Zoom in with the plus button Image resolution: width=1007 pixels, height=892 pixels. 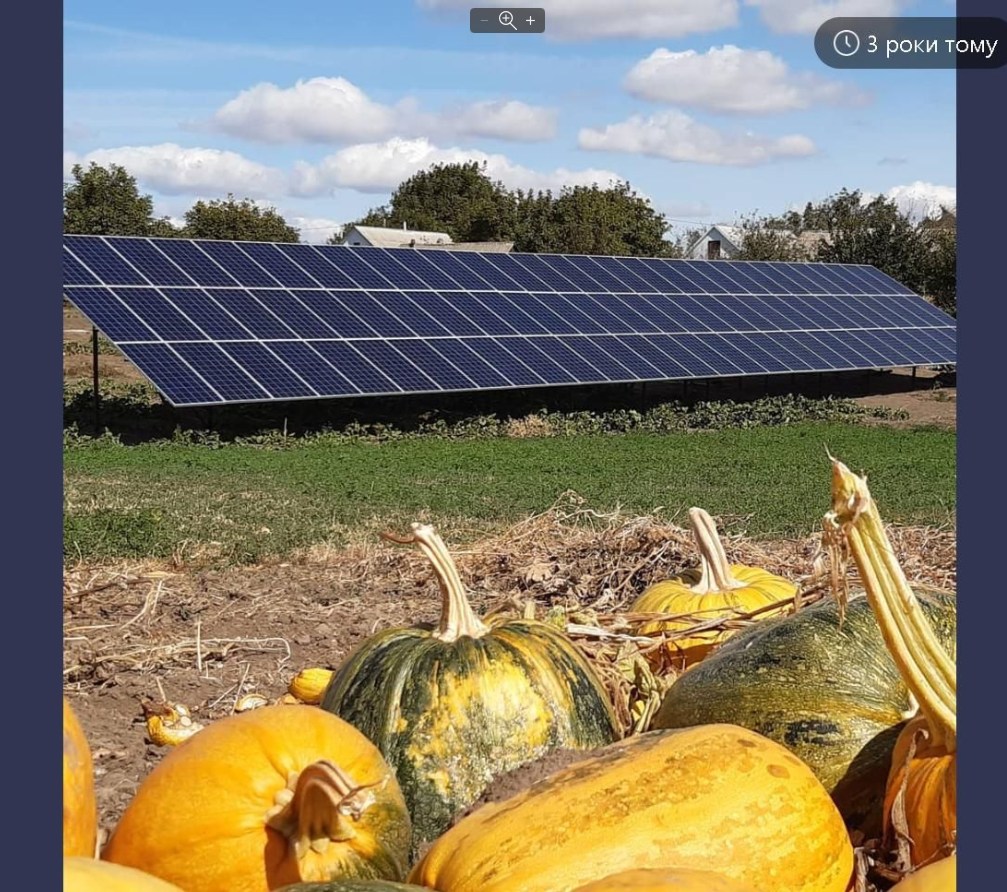pos(531,21)
